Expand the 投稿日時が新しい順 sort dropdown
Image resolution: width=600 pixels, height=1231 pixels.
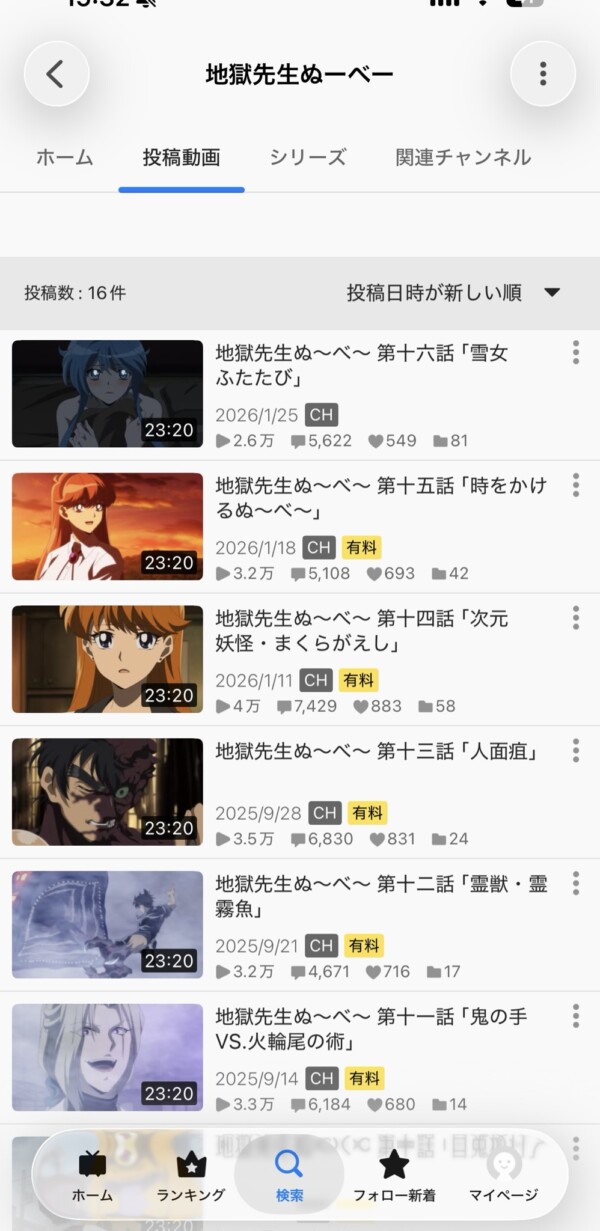[x=453, y=292]
